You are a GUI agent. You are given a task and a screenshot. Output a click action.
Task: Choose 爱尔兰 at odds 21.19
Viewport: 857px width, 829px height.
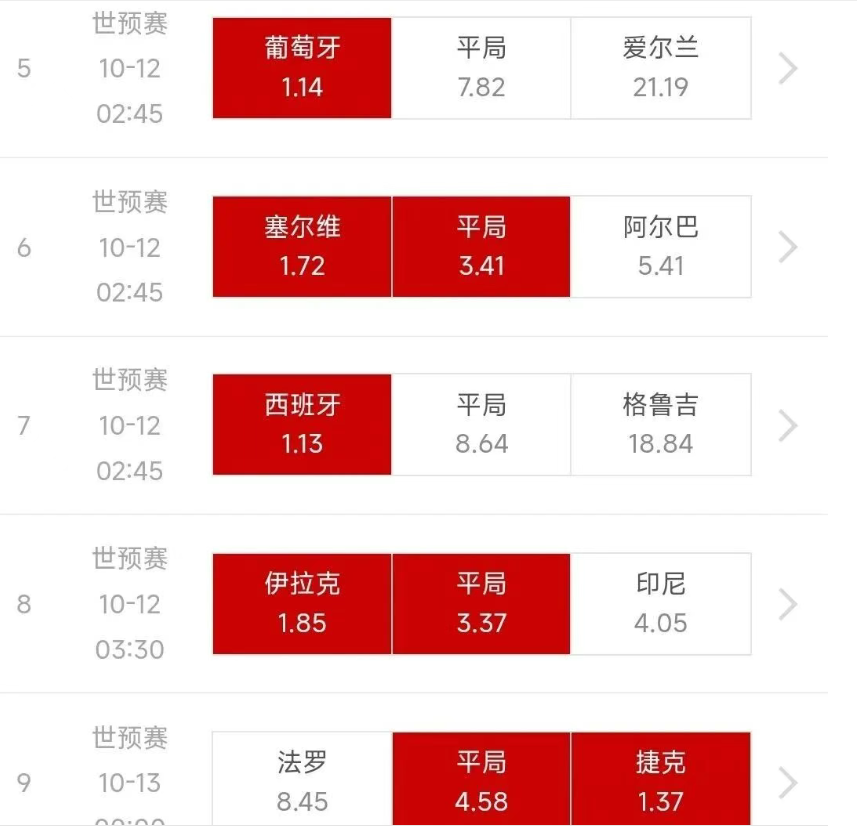tap(661, 68)
